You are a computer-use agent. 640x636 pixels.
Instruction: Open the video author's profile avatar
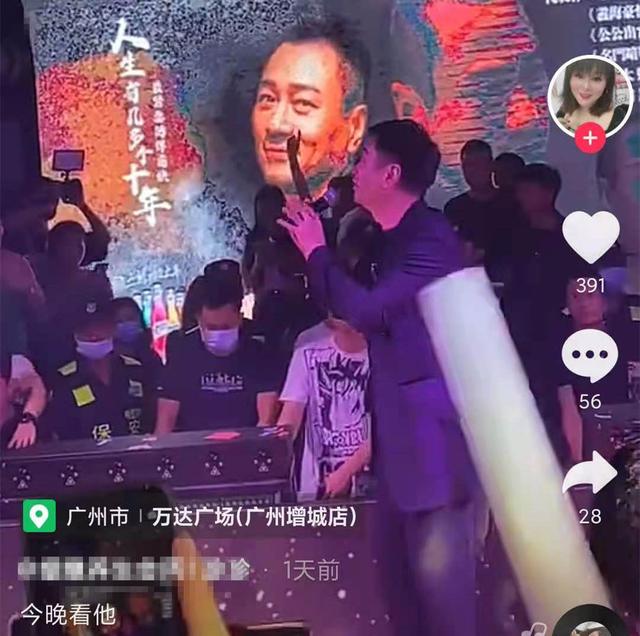(590, 92)
